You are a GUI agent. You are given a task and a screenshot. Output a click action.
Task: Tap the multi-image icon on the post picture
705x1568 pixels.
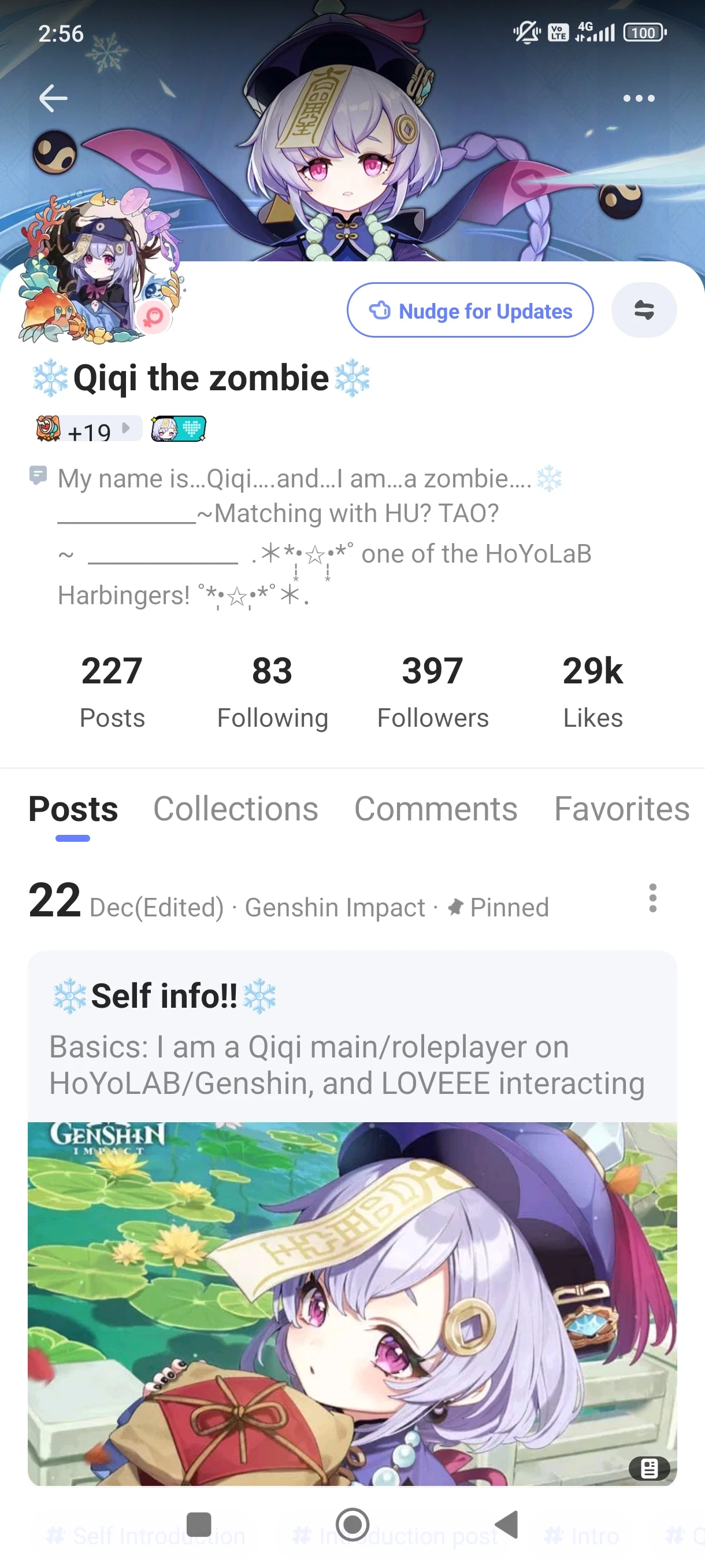point(649,1469)
